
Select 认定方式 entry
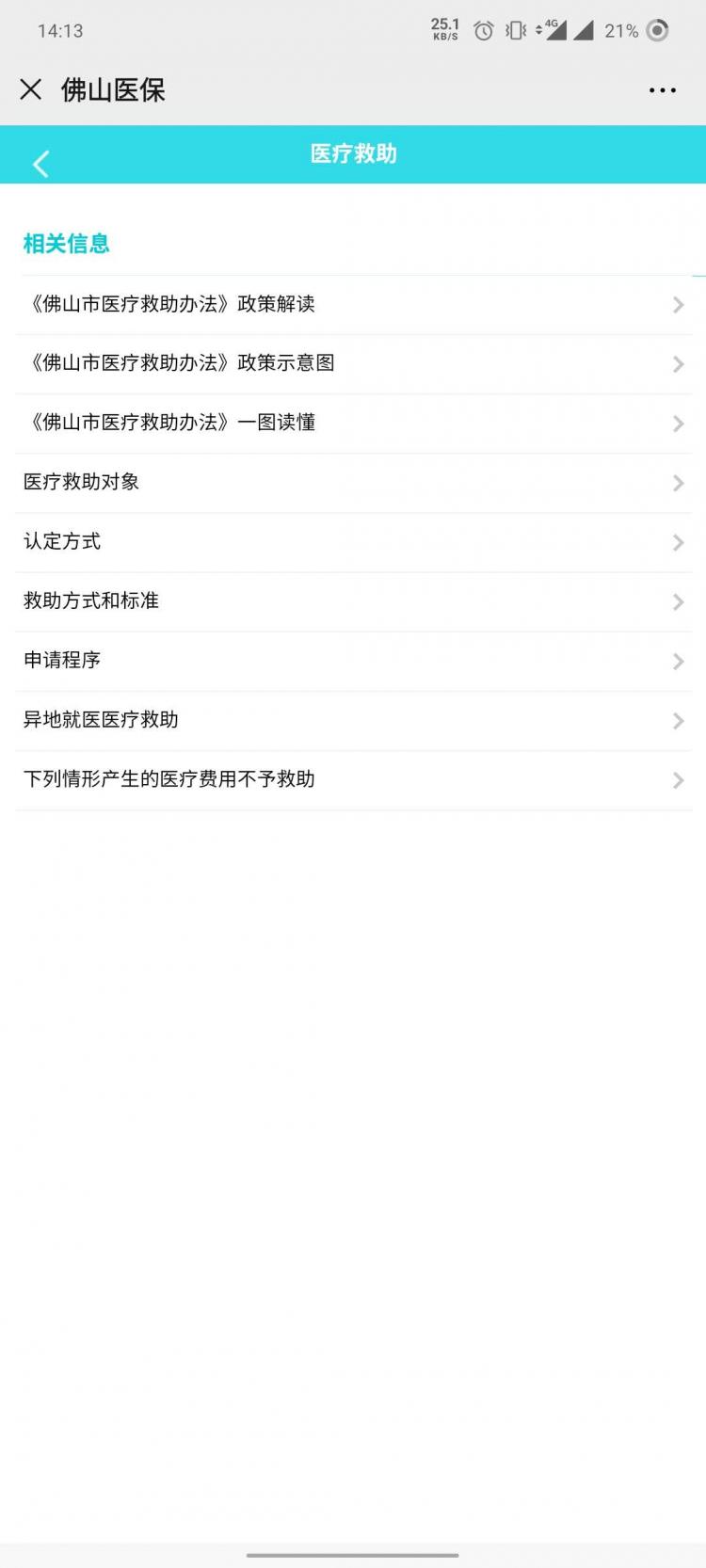pos(353,541)
